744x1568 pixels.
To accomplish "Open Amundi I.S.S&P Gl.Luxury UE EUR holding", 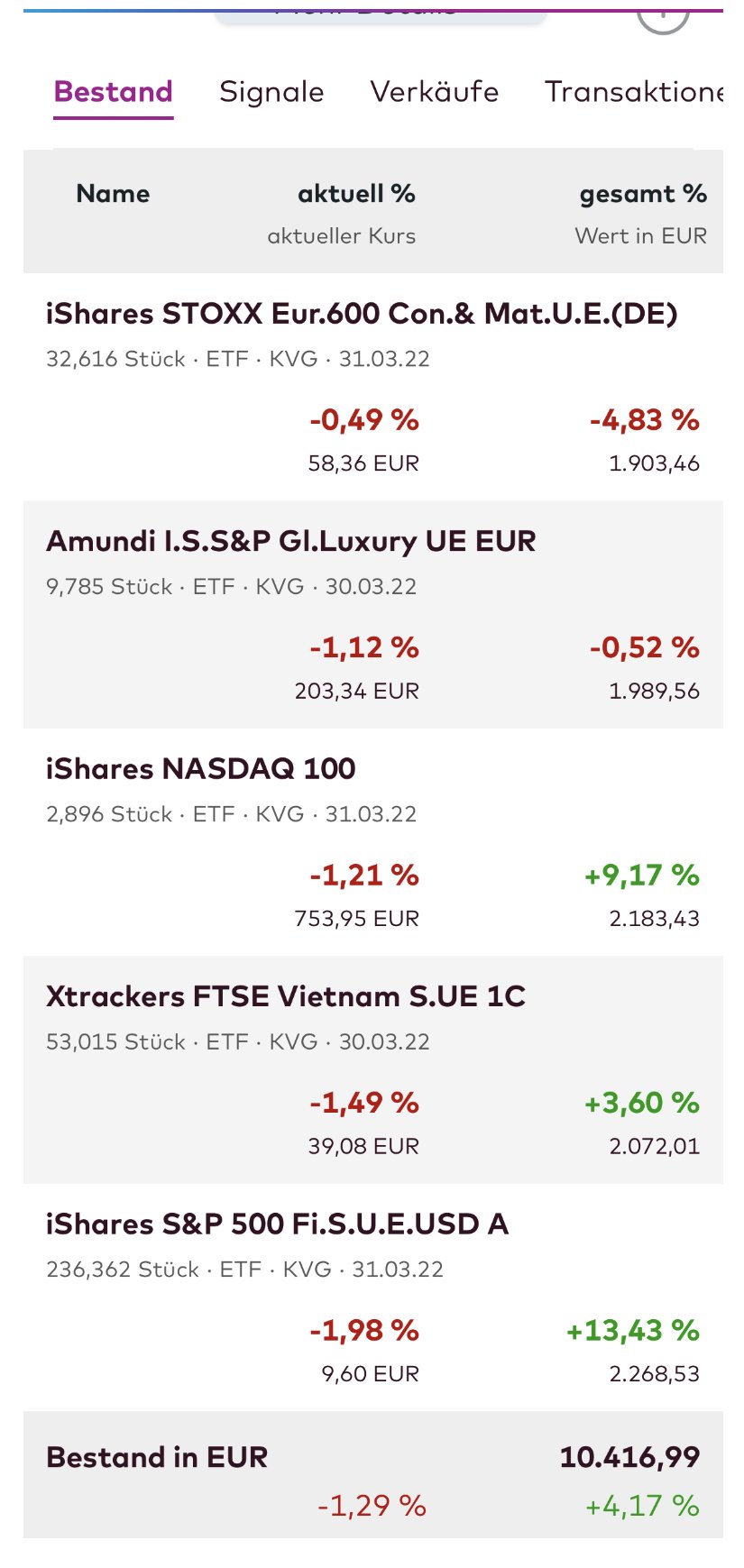I will pos(291,542).
